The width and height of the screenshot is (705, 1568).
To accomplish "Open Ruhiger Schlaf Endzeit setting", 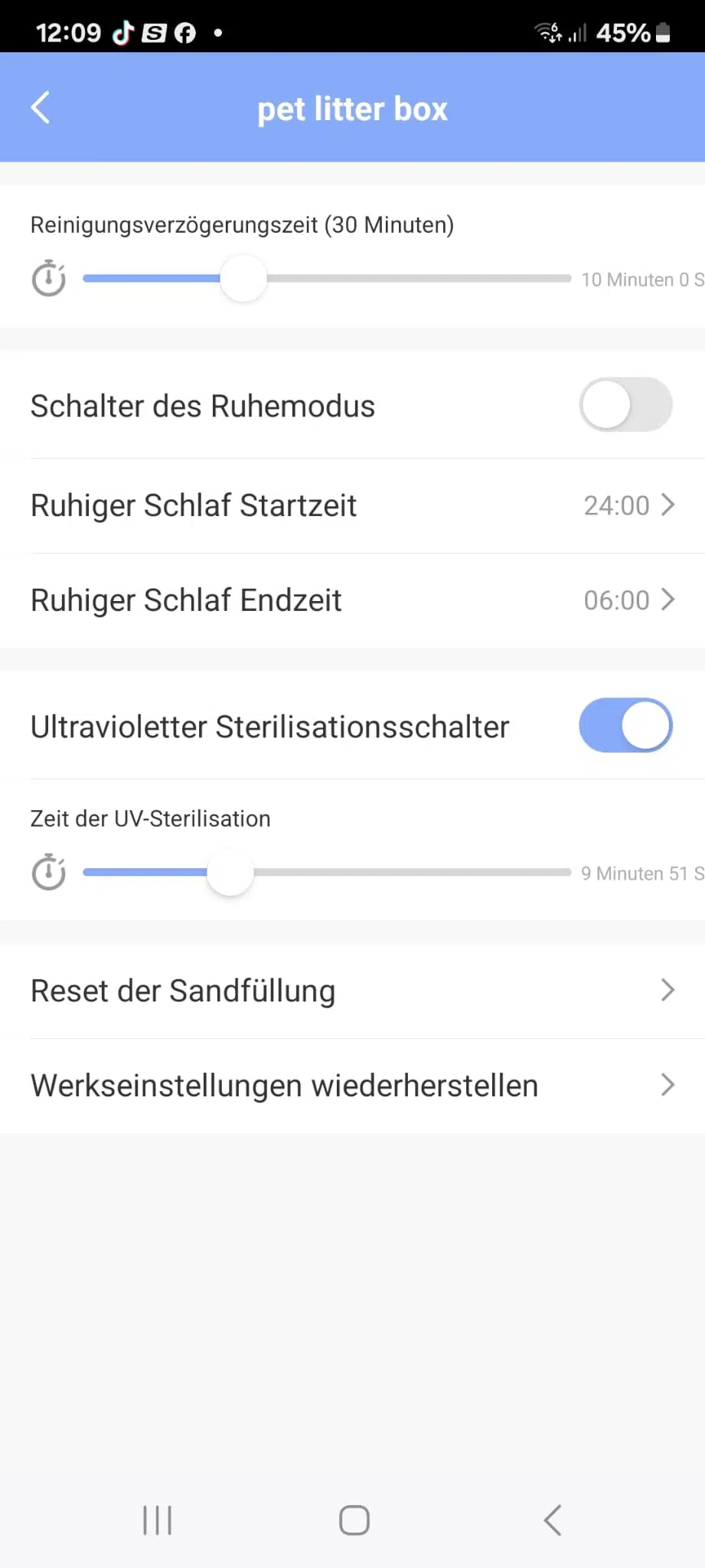I will (352, 601).
